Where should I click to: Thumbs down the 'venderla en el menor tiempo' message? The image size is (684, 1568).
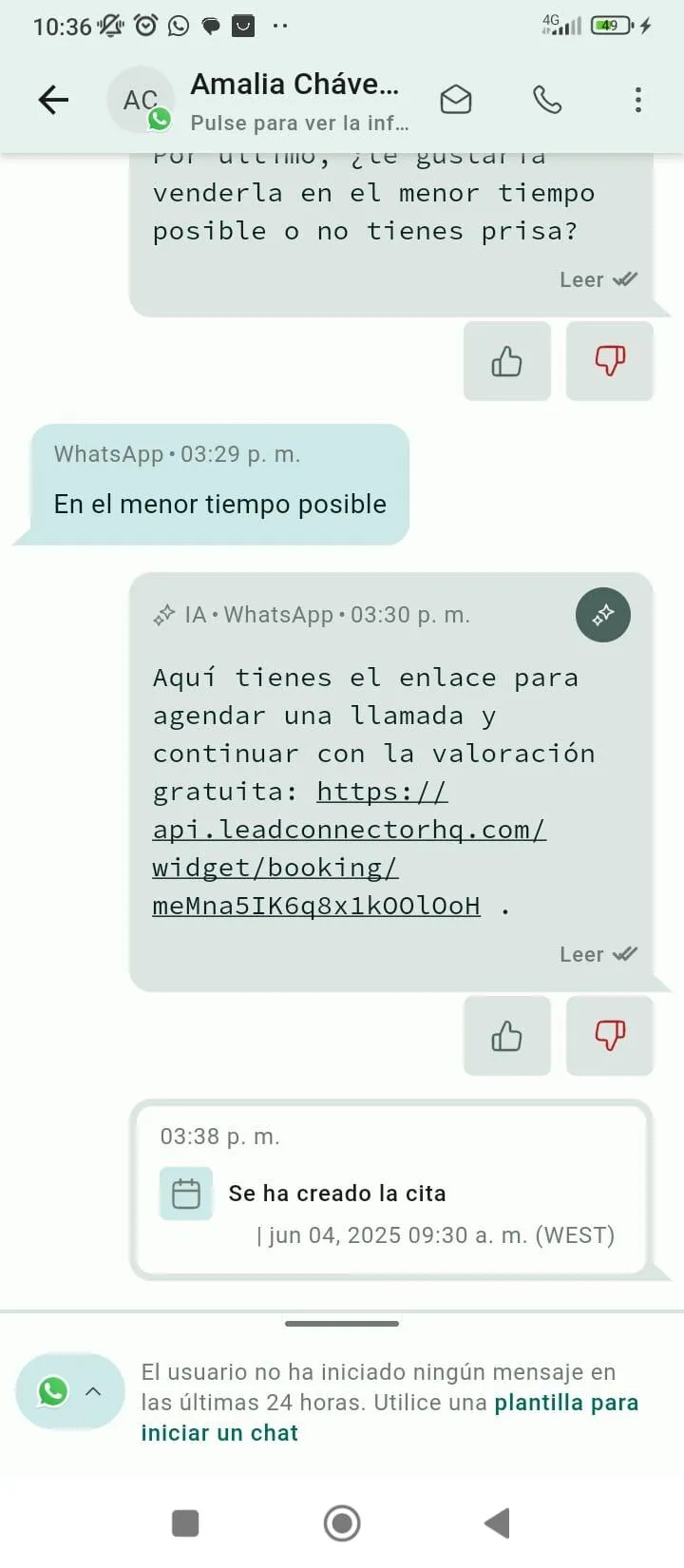click(610, 361)
